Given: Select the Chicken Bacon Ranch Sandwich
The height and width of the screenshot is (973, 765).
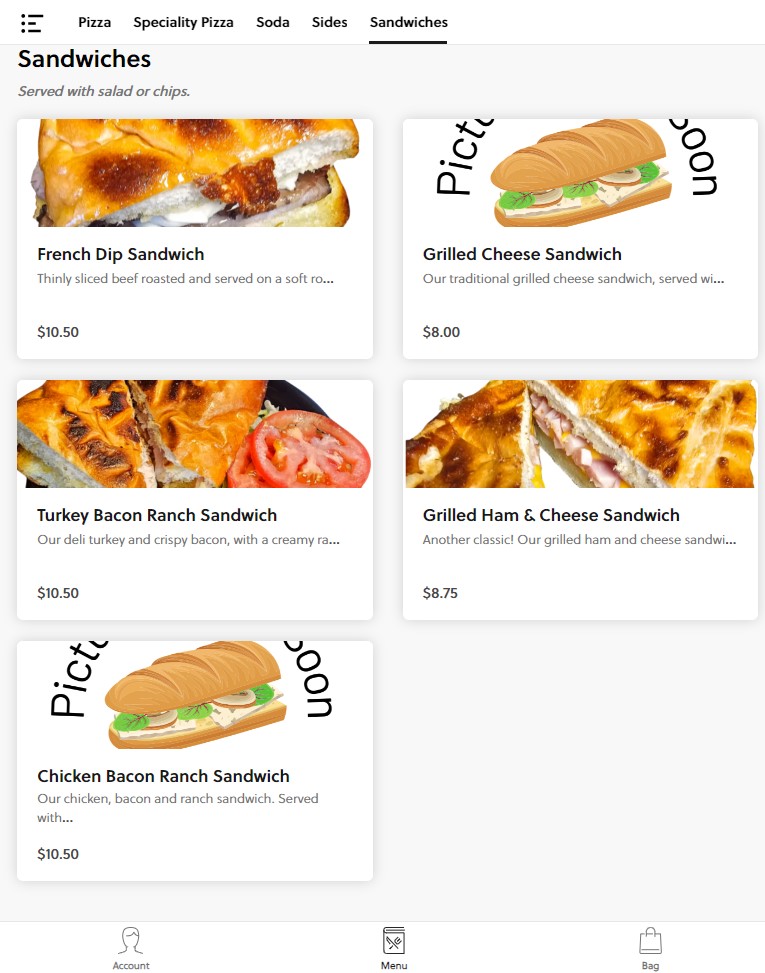Looking at the screenshot, I should 195,761.
